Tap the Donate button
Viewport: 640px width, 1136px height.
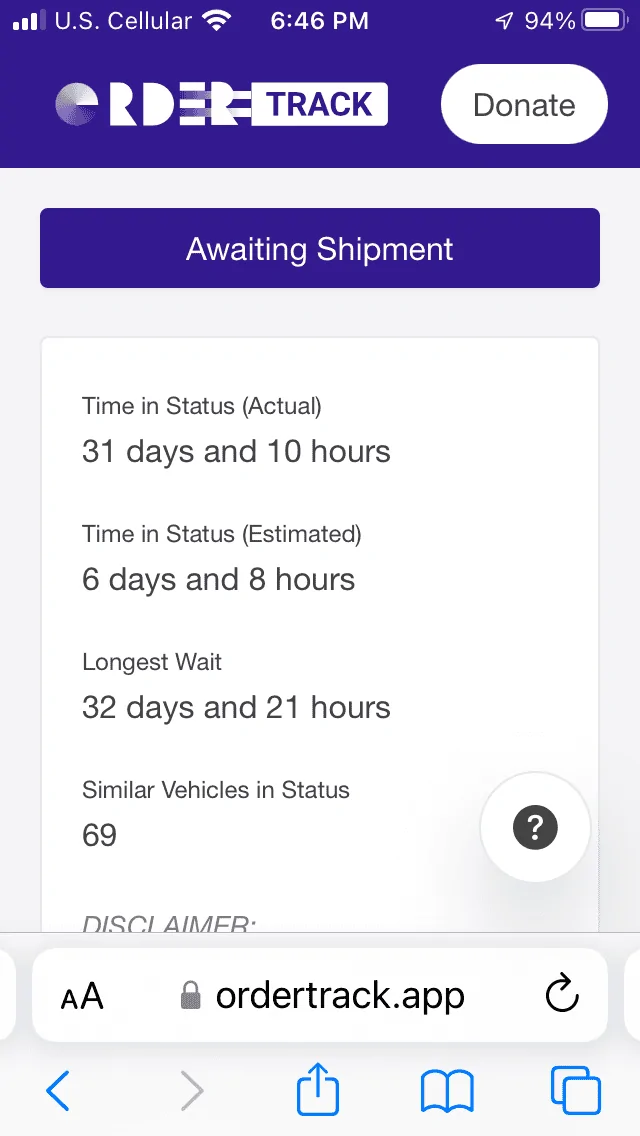click(524, 105)
